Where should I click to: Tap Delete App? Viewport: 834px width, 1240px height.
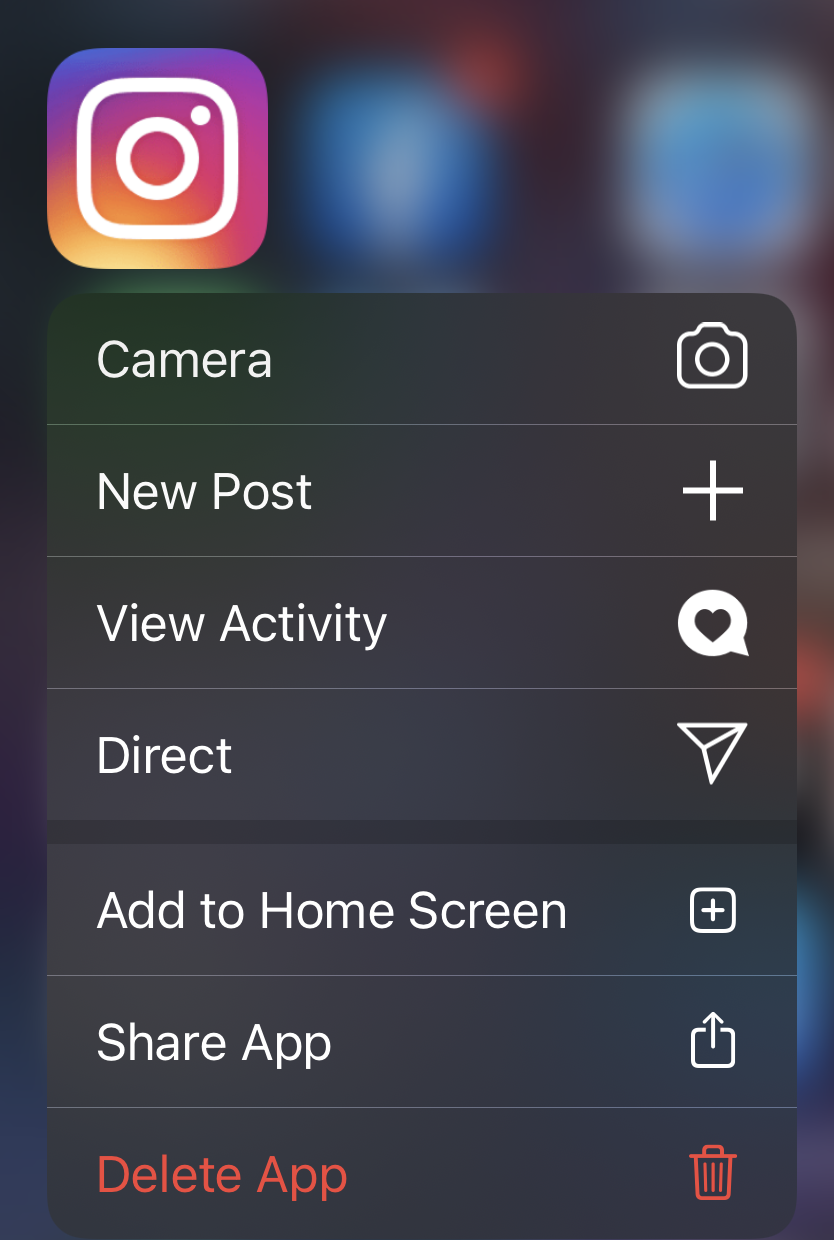421,1175
